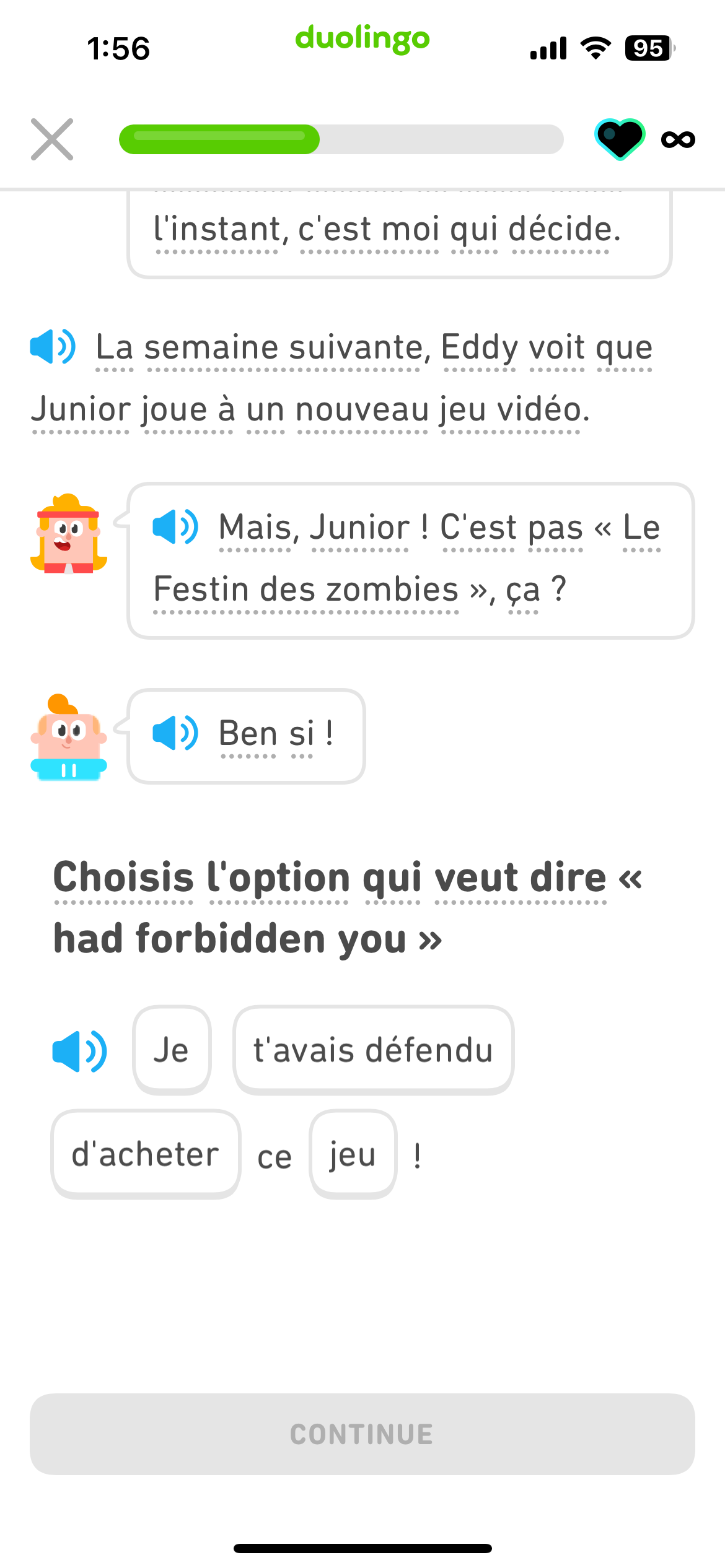Exit the lesson with the X button

pos(51,139)
